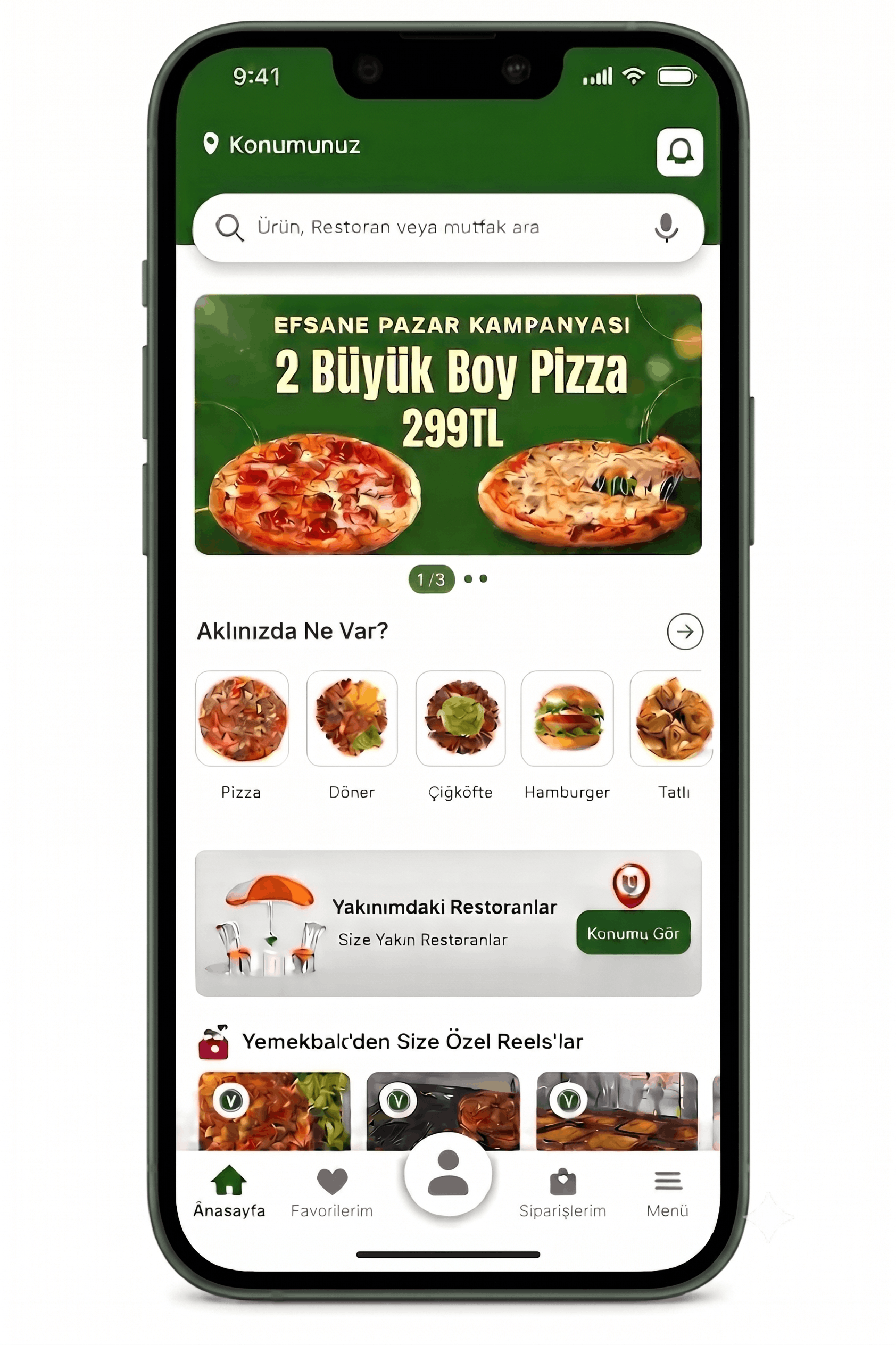This screenshot has width=896, height=1345.
Task: See all categories via Aklınızda Ne Var arrow
Action: pyautogui.click(x=685, y=632)
